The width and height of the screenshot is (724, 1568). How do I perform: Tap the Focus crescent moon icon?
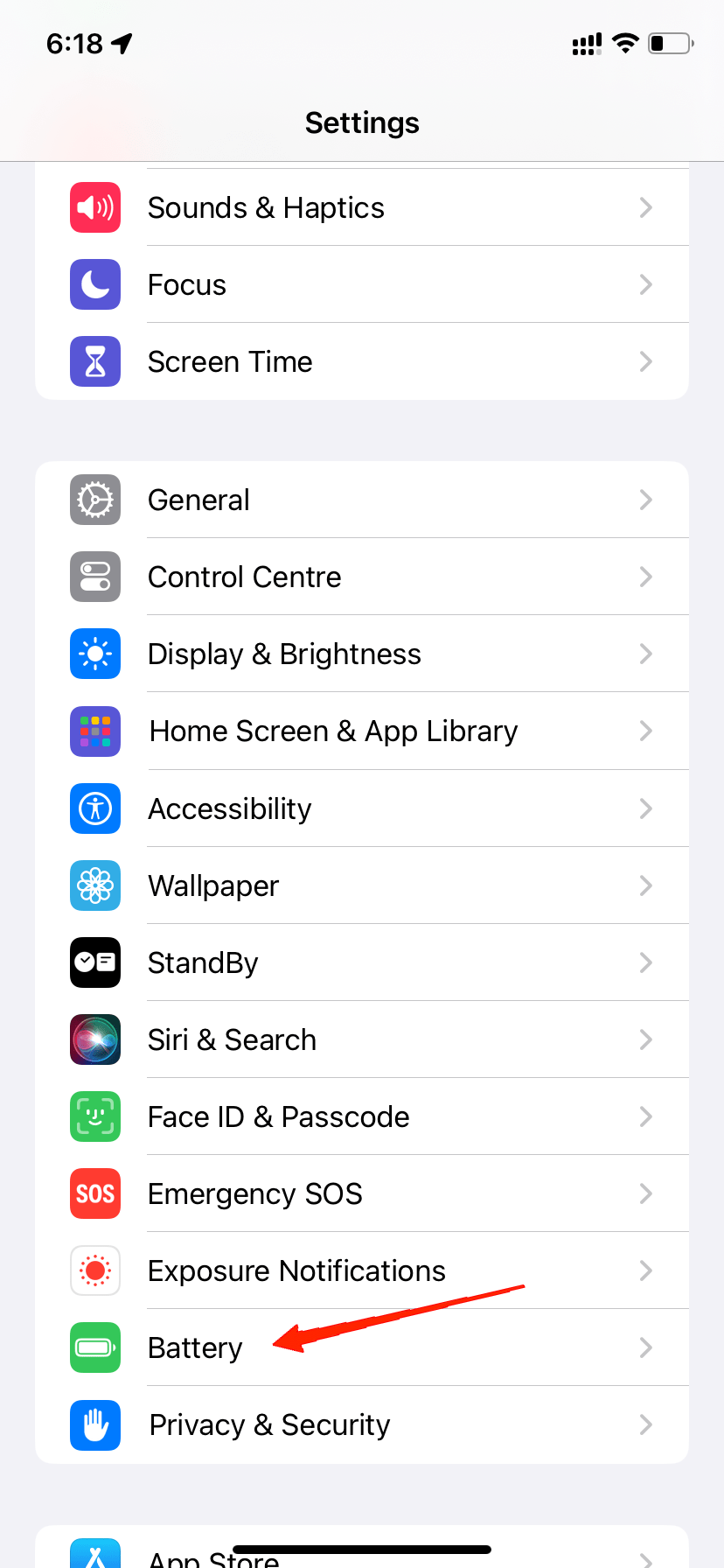(x=94, y=284)
